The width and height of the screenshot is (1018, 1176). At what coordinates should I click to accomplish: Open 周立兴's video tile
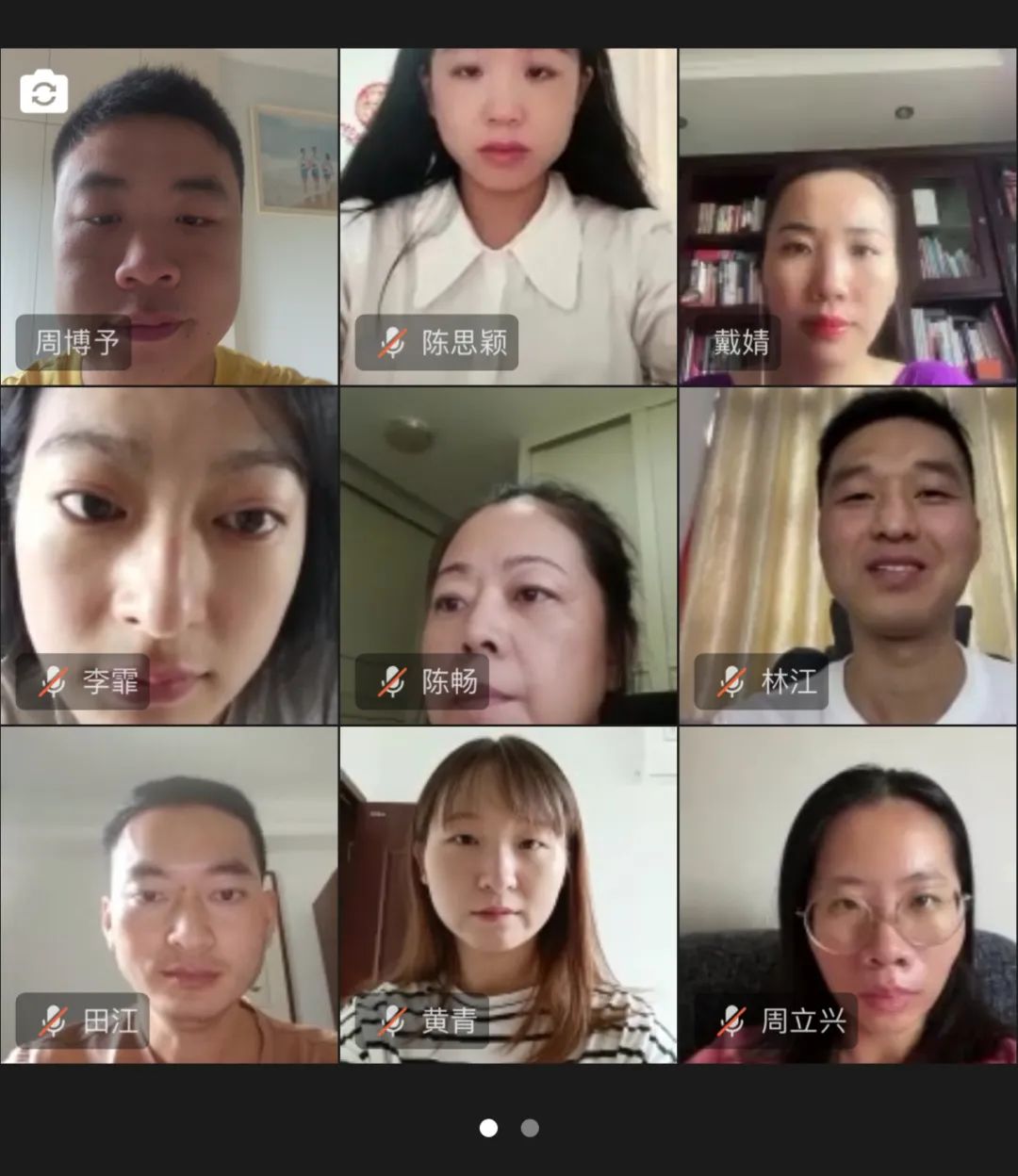click(x=847, y=895)
